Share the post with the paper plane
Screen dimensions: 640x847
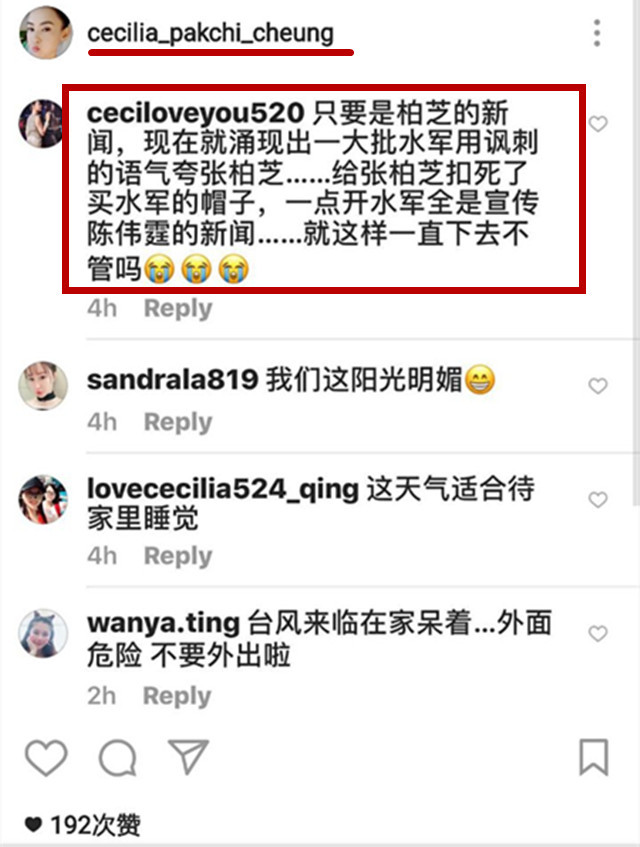tap(187, 758)
